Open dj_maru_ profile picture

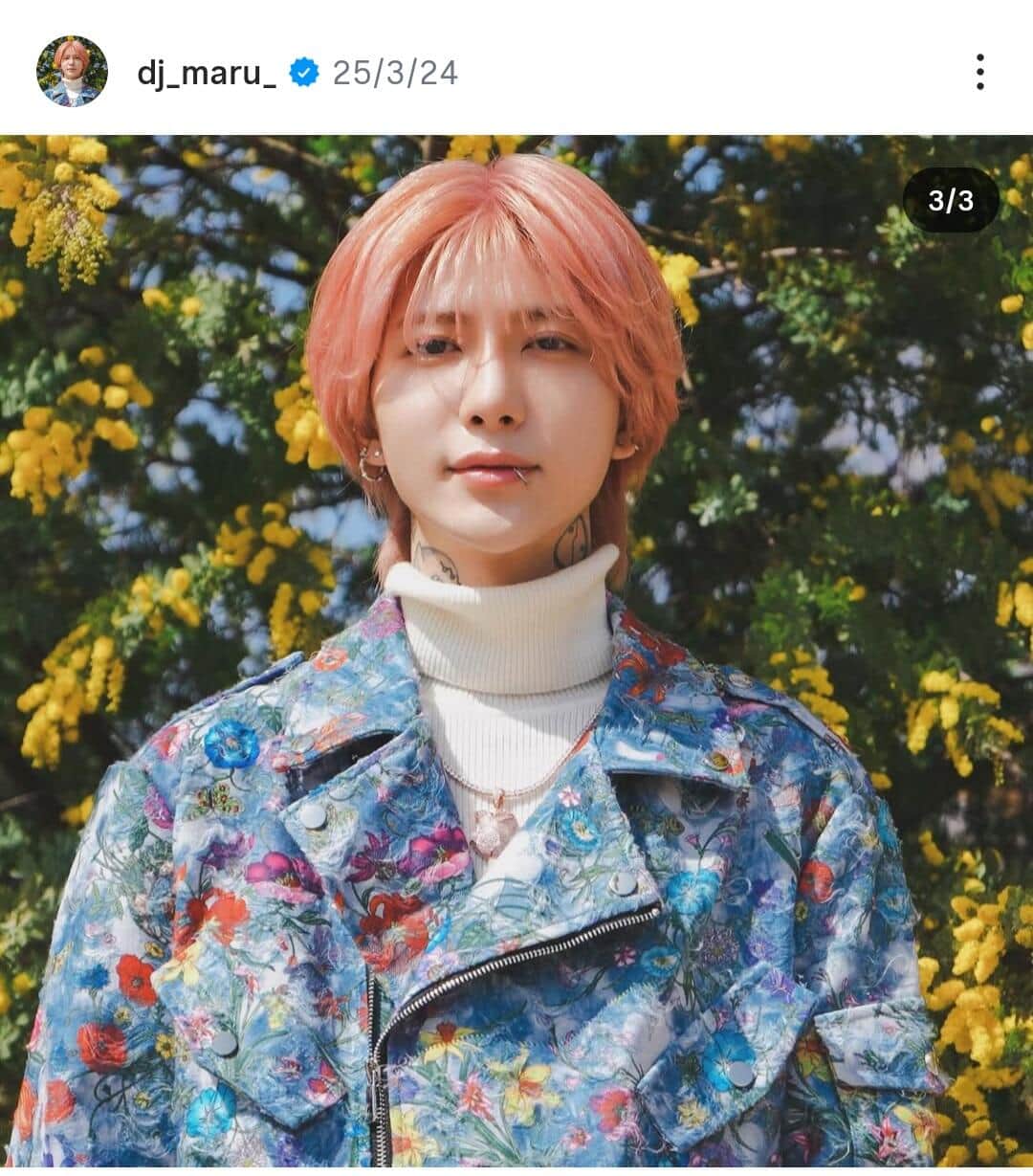72,72
